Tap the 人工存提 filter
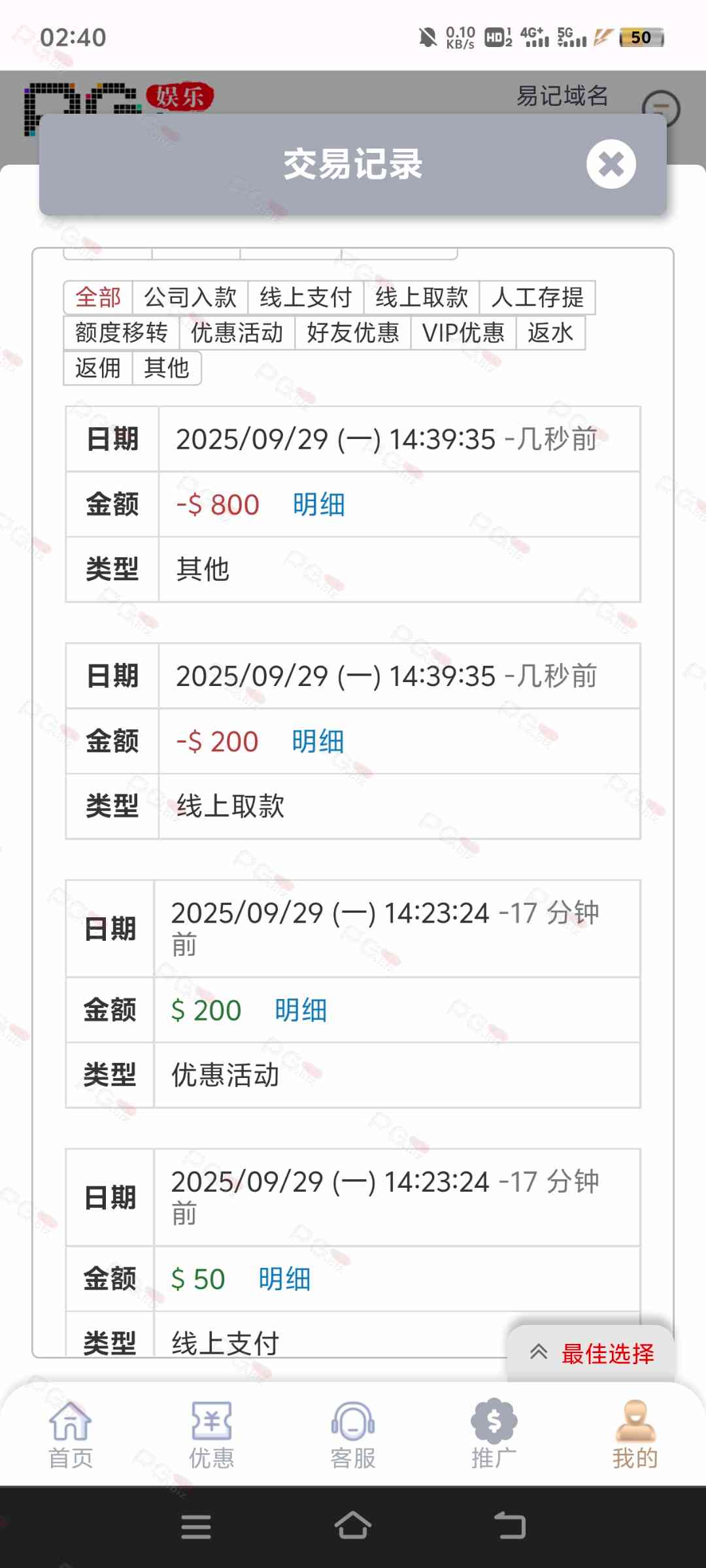 tap(537, 297)
